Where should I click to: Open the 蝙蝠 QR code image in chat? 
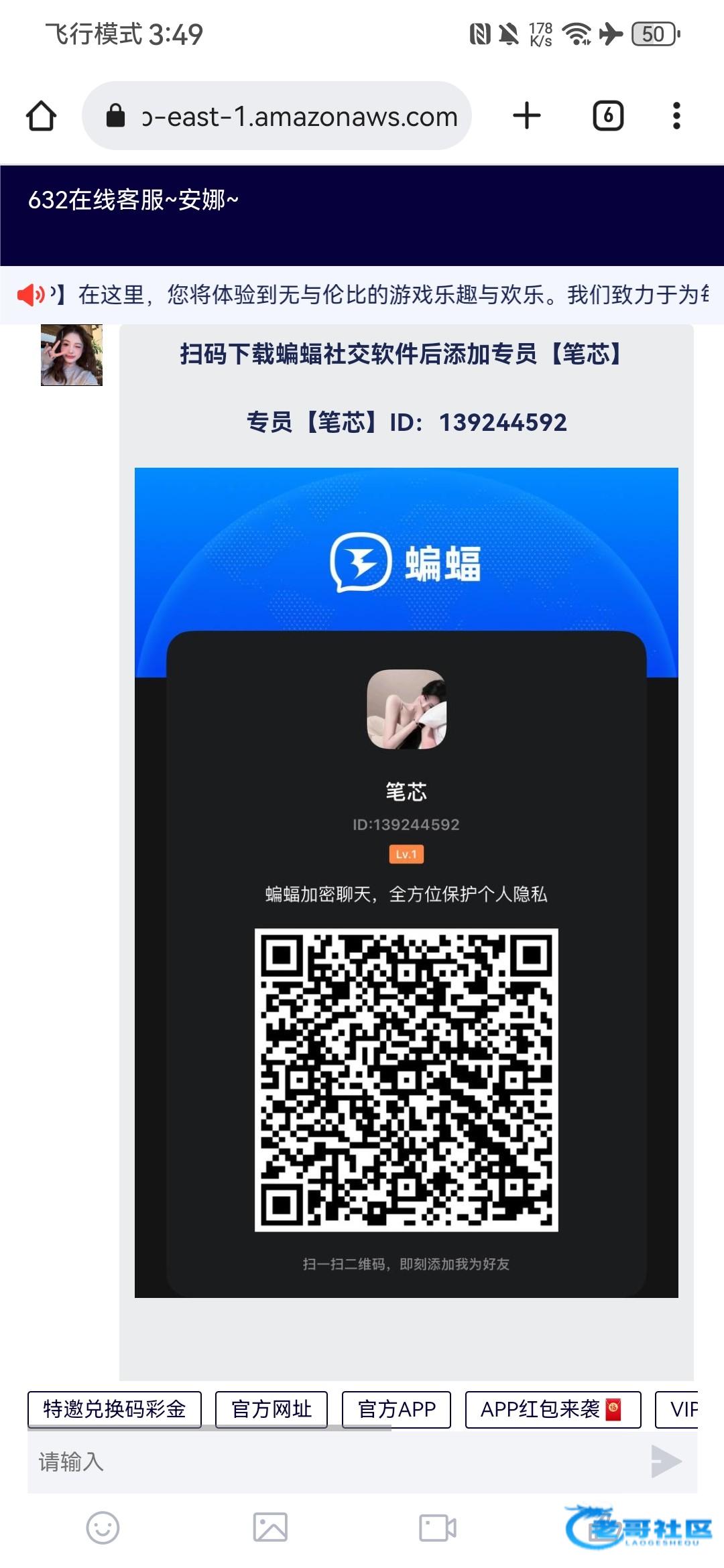[406, 882]
